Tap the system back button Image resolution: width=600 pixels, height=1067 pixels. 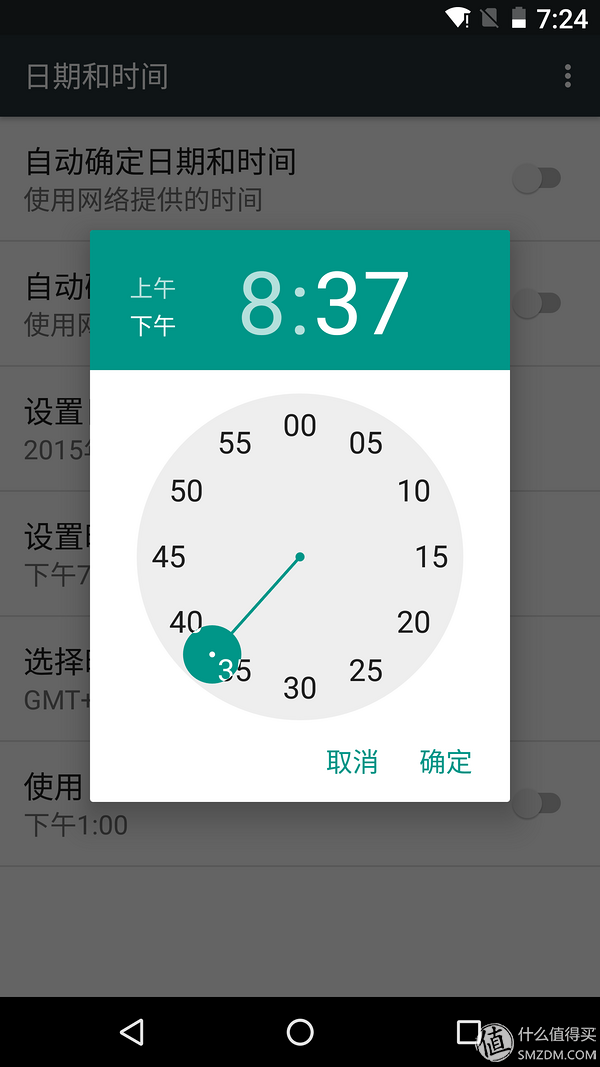click(131, 1032)
